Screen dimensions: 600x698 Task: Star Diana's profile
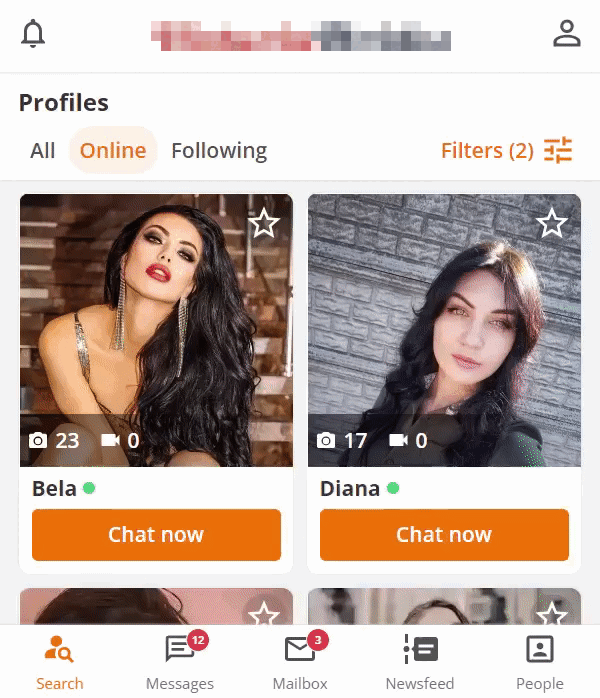click(x=552, y=223)
